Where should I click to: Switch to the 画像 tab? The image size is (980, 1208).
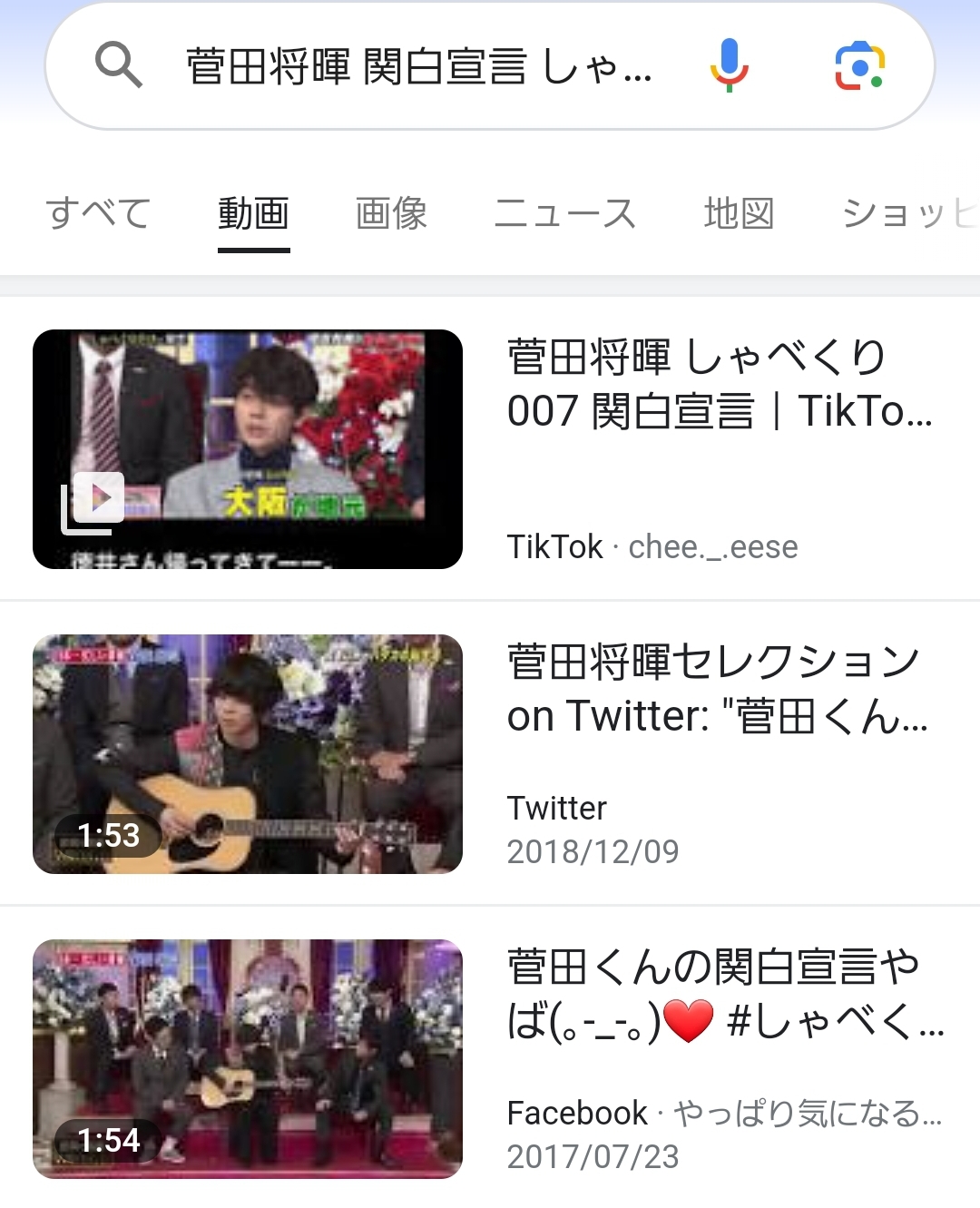click(391, 214)
